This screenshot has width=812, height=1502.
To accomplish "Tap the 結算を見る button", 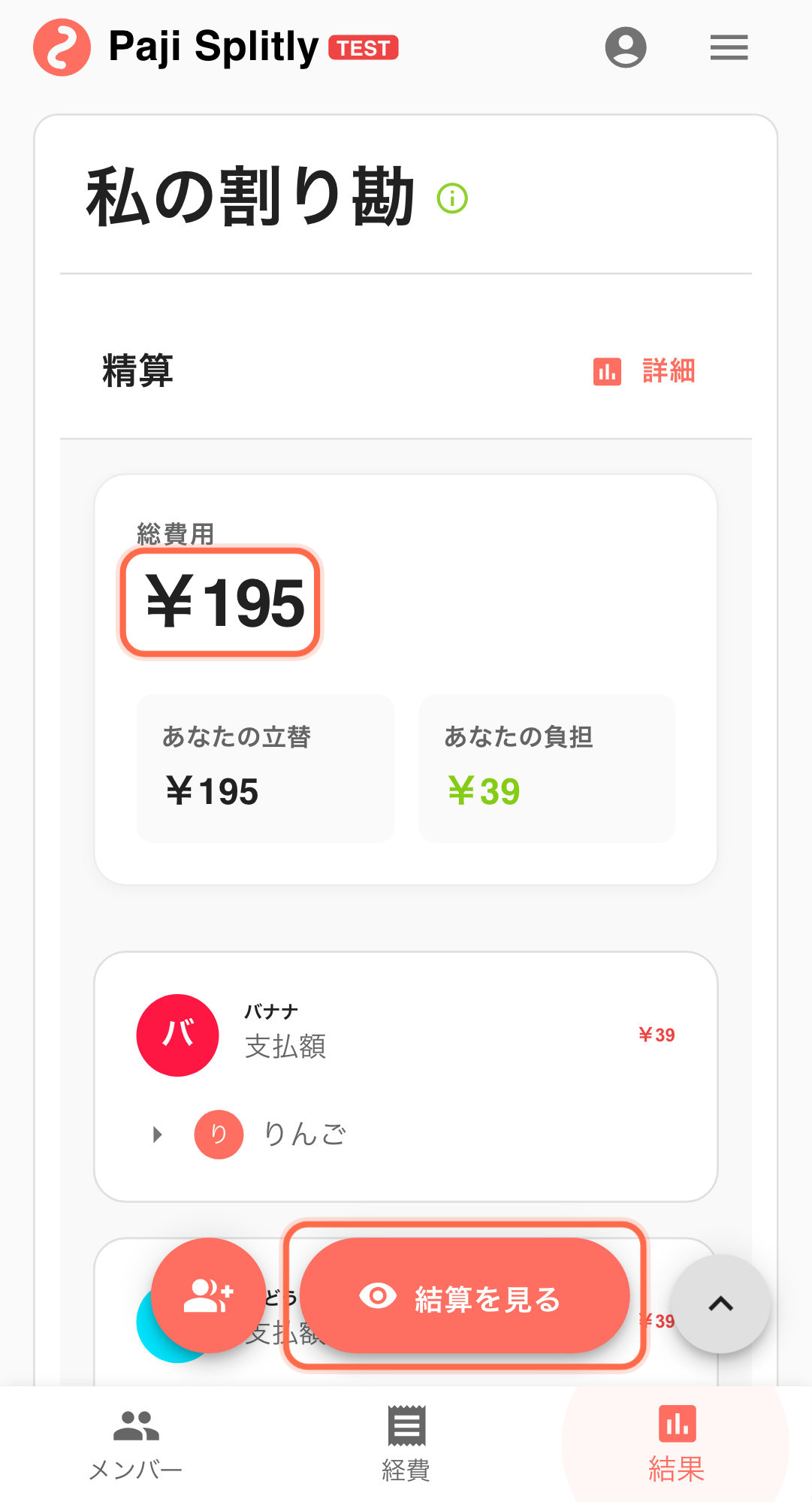I will pos(464,1295).
